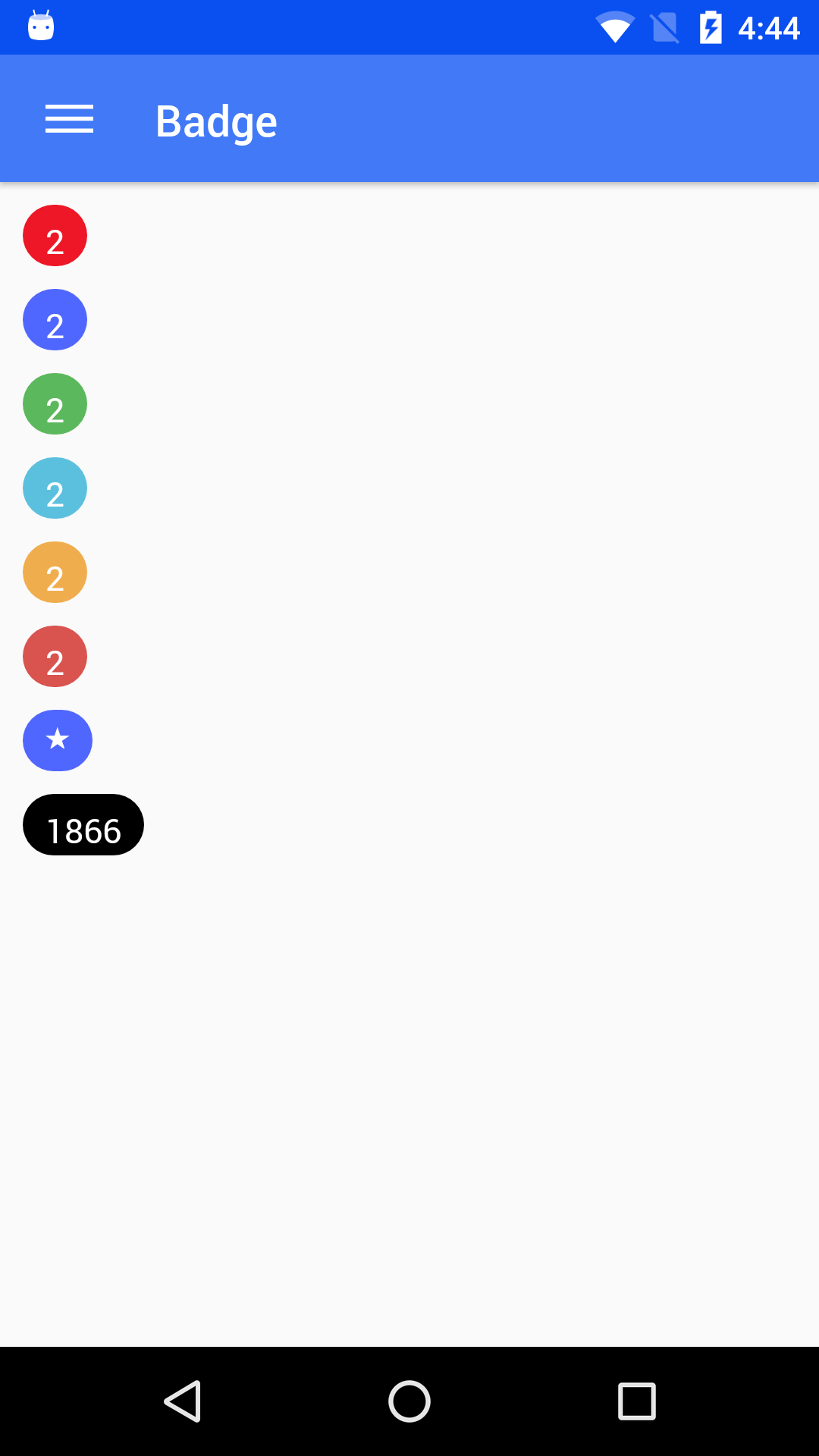
Task: Click the battery charging indicator
Action: point(711,27)
